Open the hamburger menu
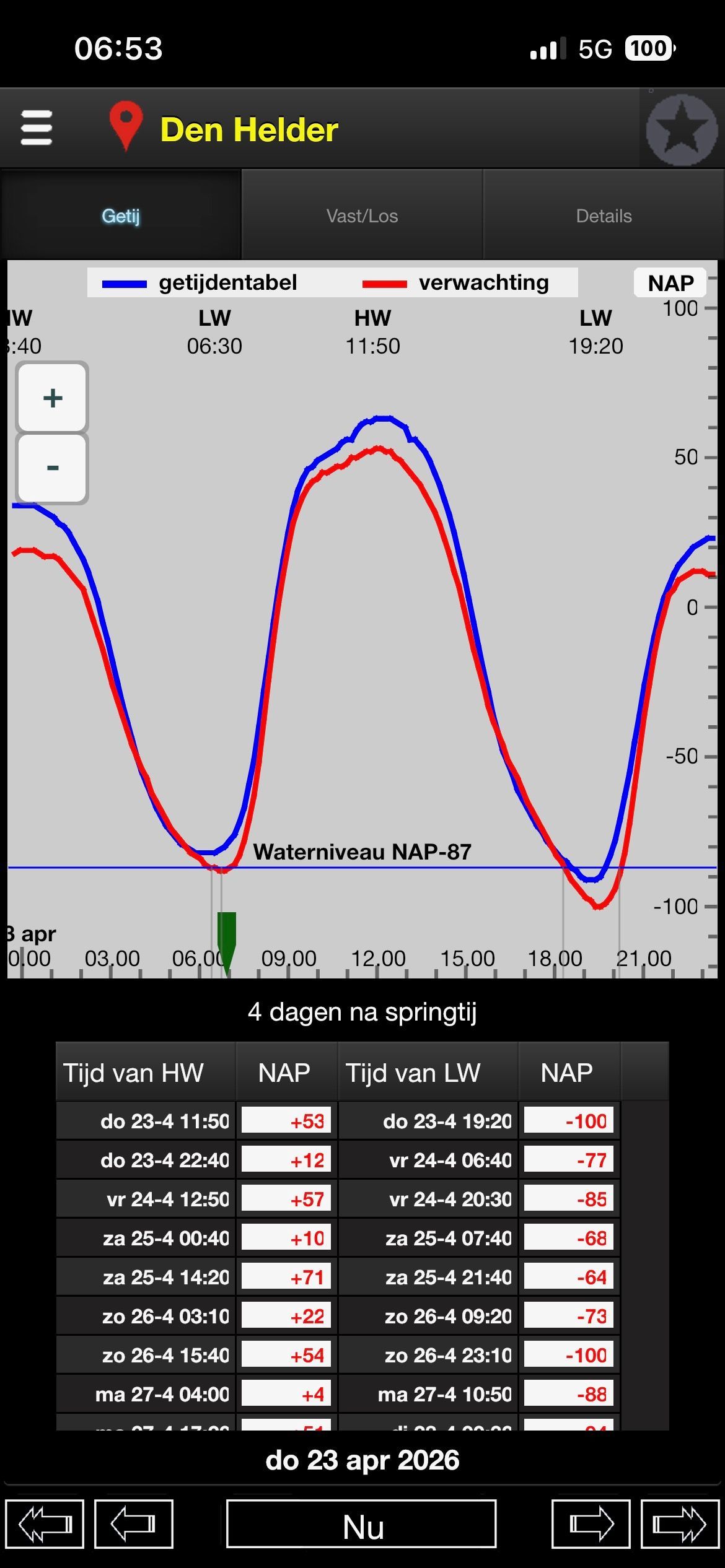 tap(37, 128)
